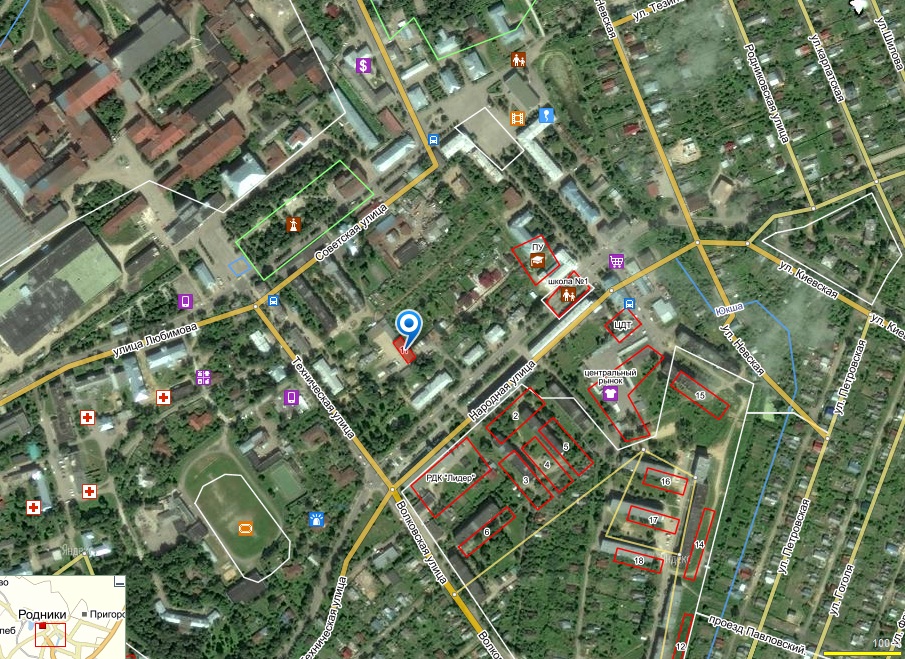Select the cinema film-strip marker
905x659 pixels.
(x=517, y=119)
